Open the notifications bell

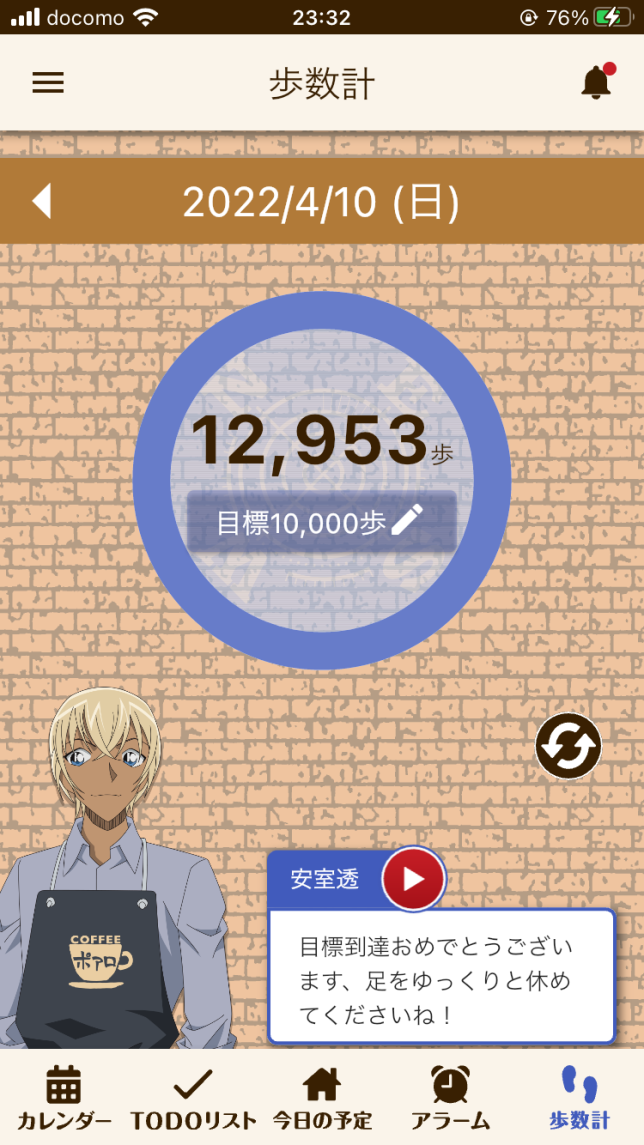point(596,82)
